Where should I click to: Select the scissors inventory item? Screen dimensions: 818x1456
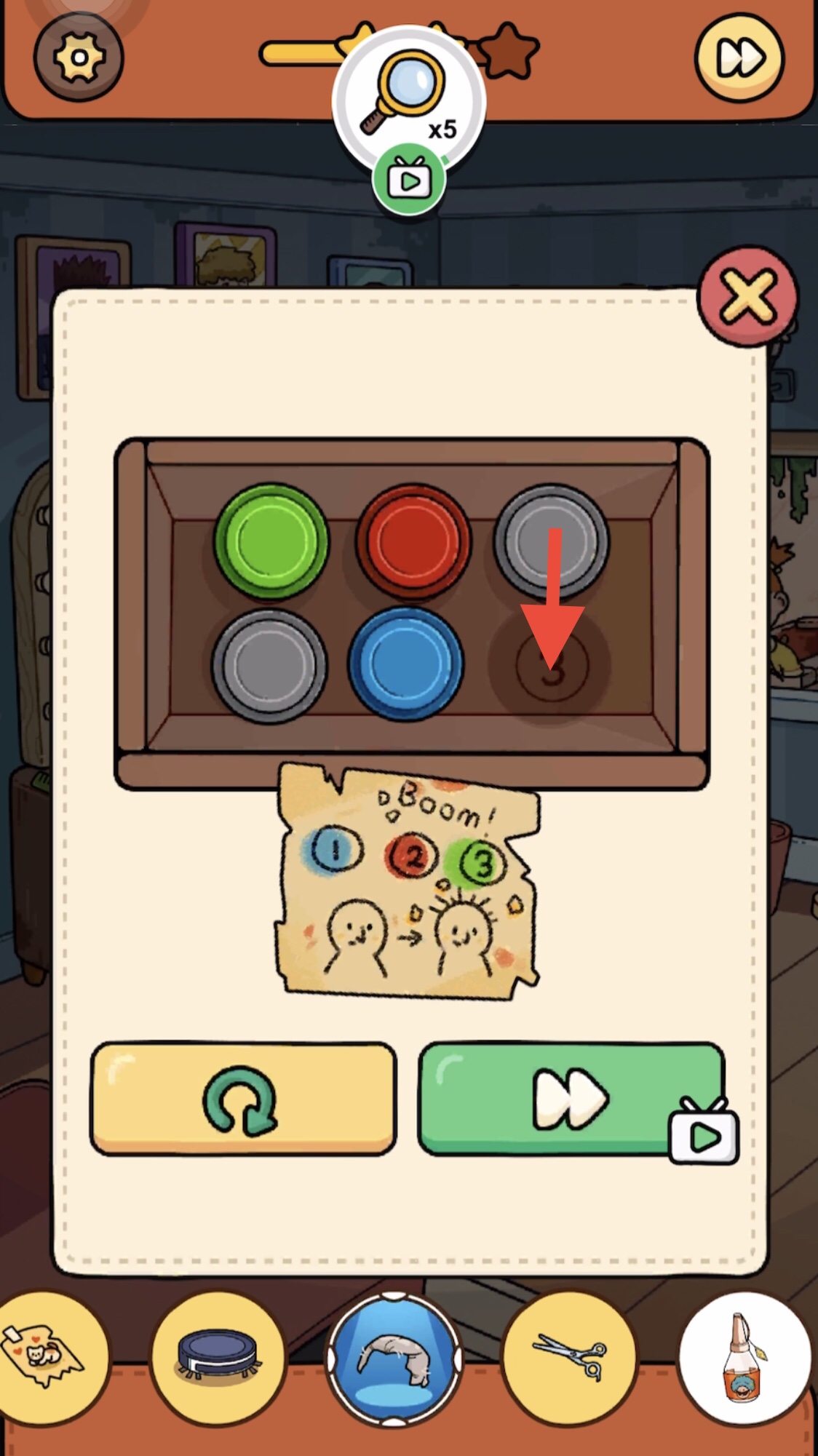[570, 1358]
